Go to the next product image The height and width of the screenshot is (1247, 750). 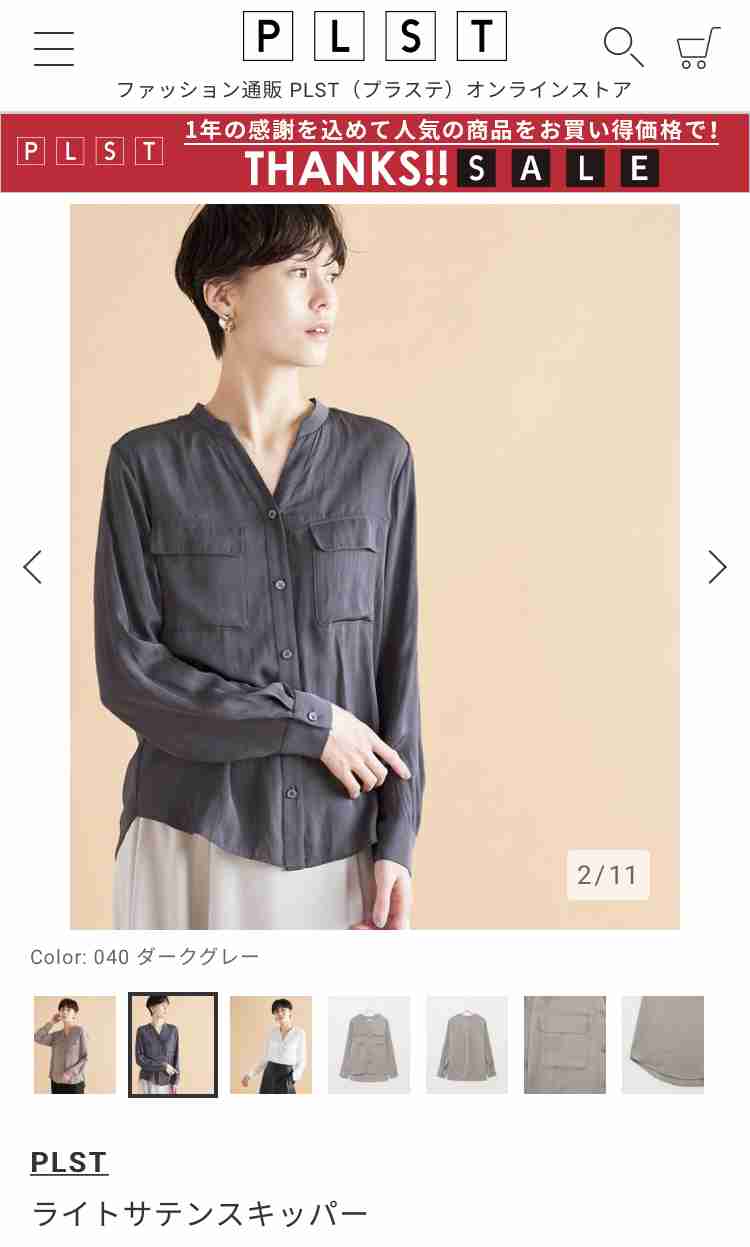click(x=717, y=567)
